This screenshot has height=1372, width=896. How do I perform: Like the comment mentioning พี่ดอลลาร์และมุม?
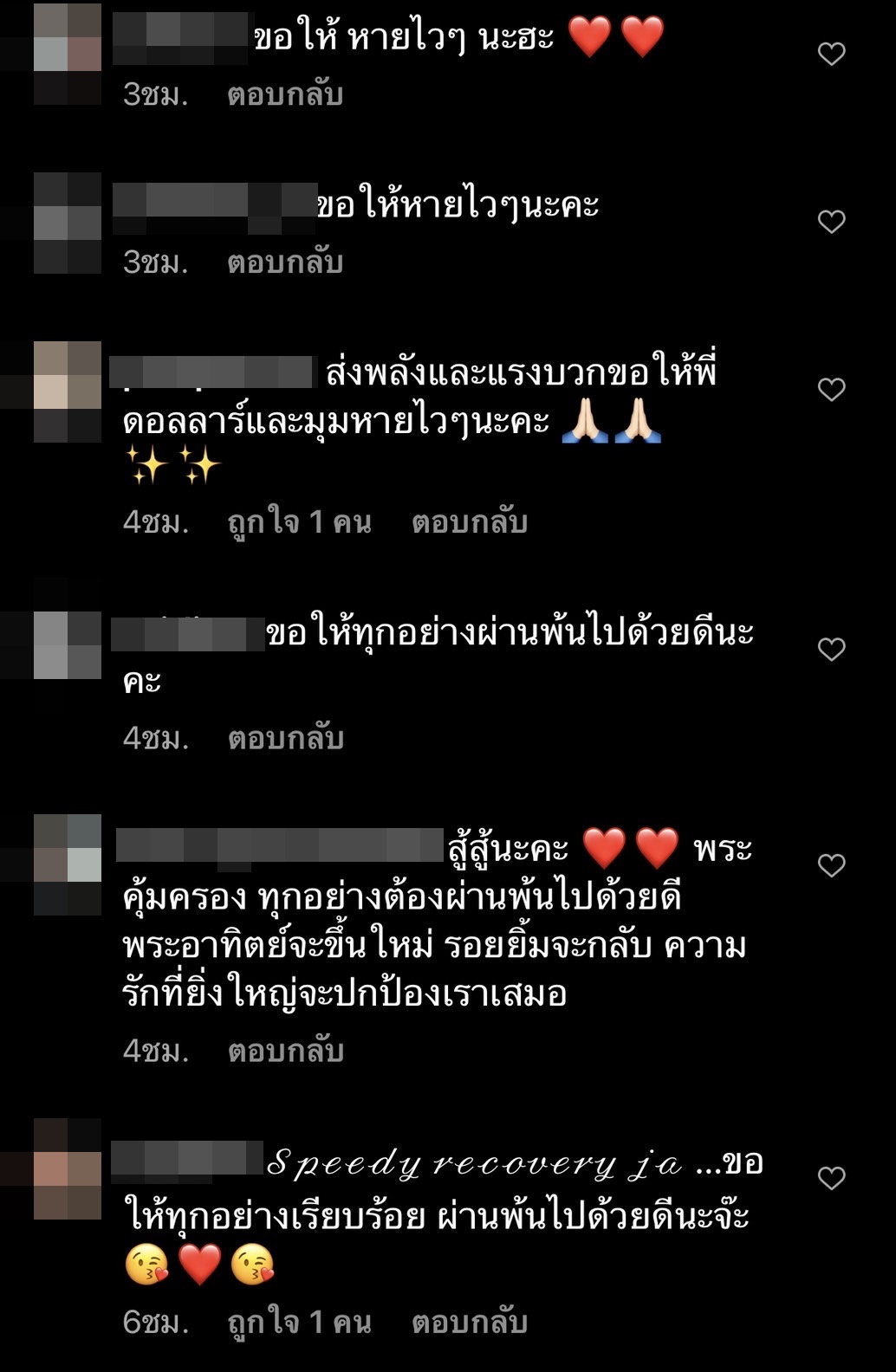(832, 388)
